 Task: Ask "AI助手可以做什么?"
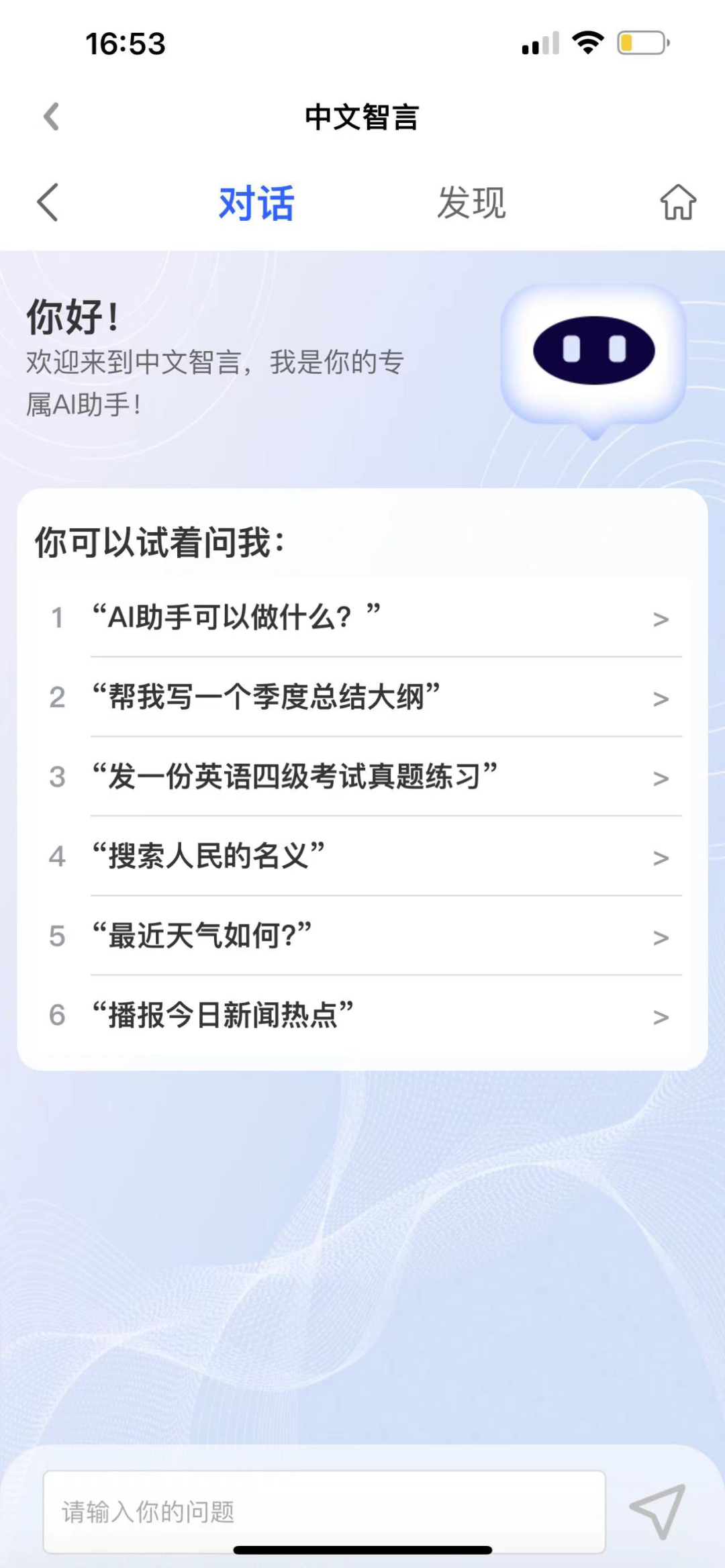click(x=362, y=618)
